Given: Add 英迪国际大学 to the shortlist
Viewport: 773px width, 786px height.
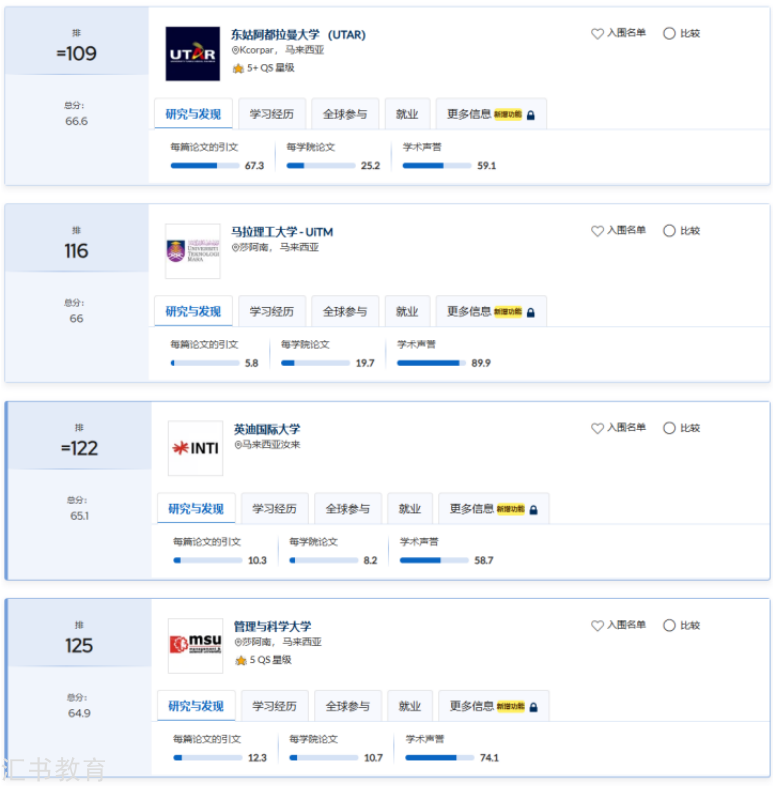Looking at the screenshot, I should point(618,428).
